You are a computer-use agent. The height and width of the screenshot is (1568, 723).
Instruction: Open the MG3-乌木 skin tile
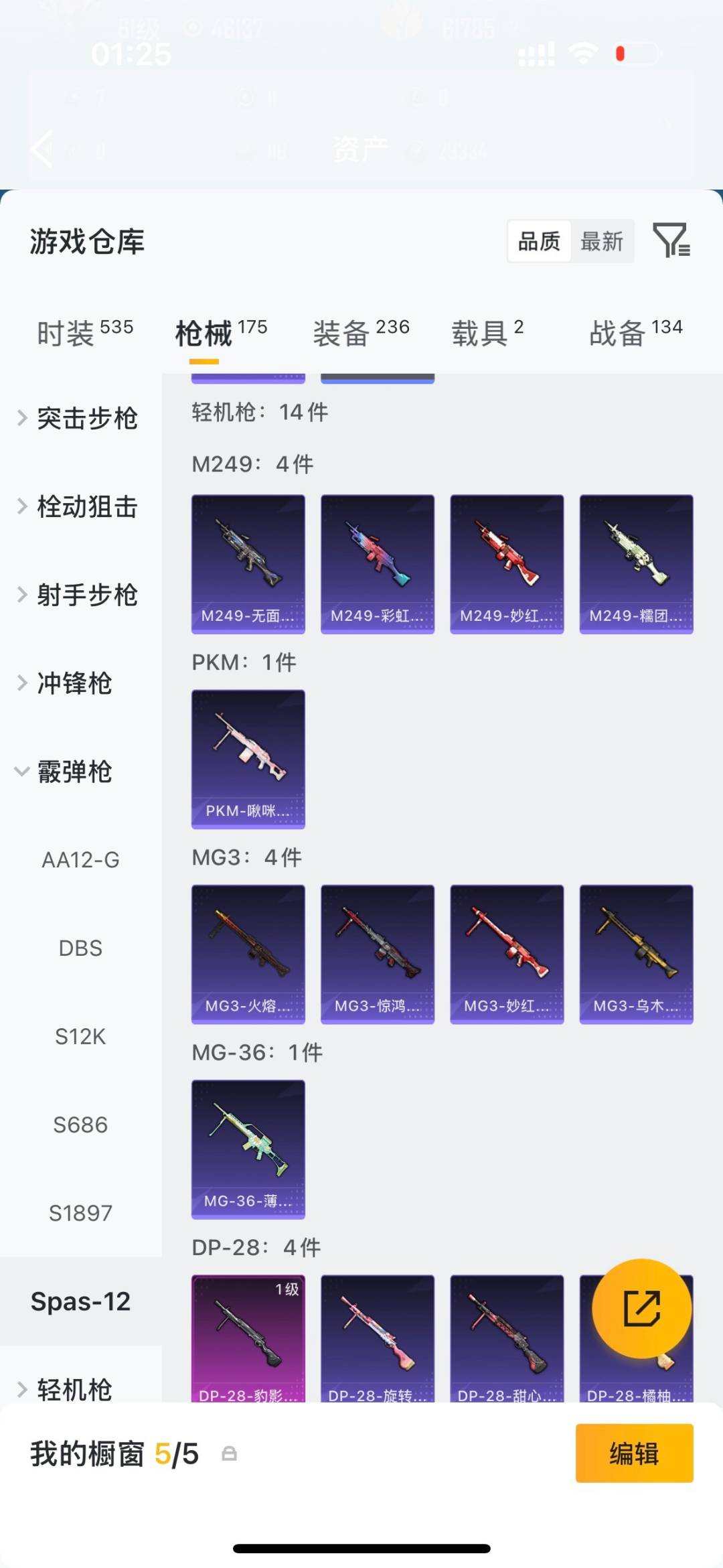[636, 954]
